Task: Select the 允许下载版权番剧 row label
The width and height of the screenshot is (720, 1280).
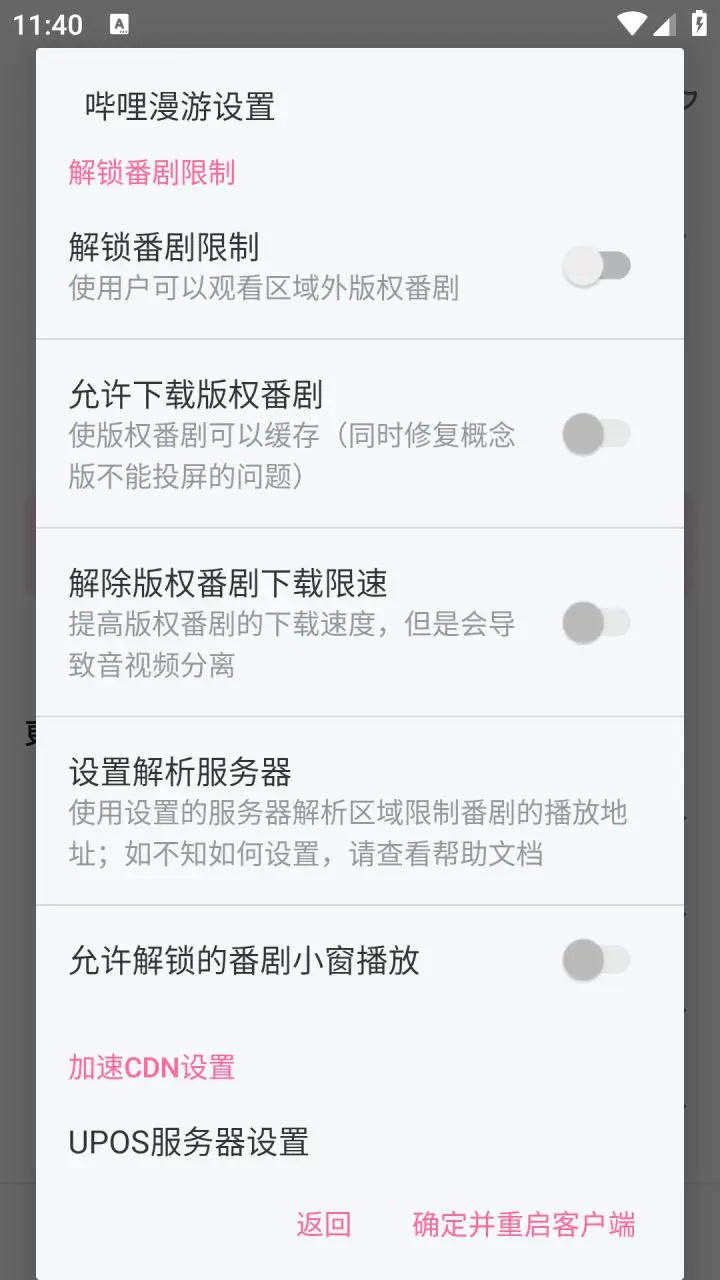Action: pos(194,396)
